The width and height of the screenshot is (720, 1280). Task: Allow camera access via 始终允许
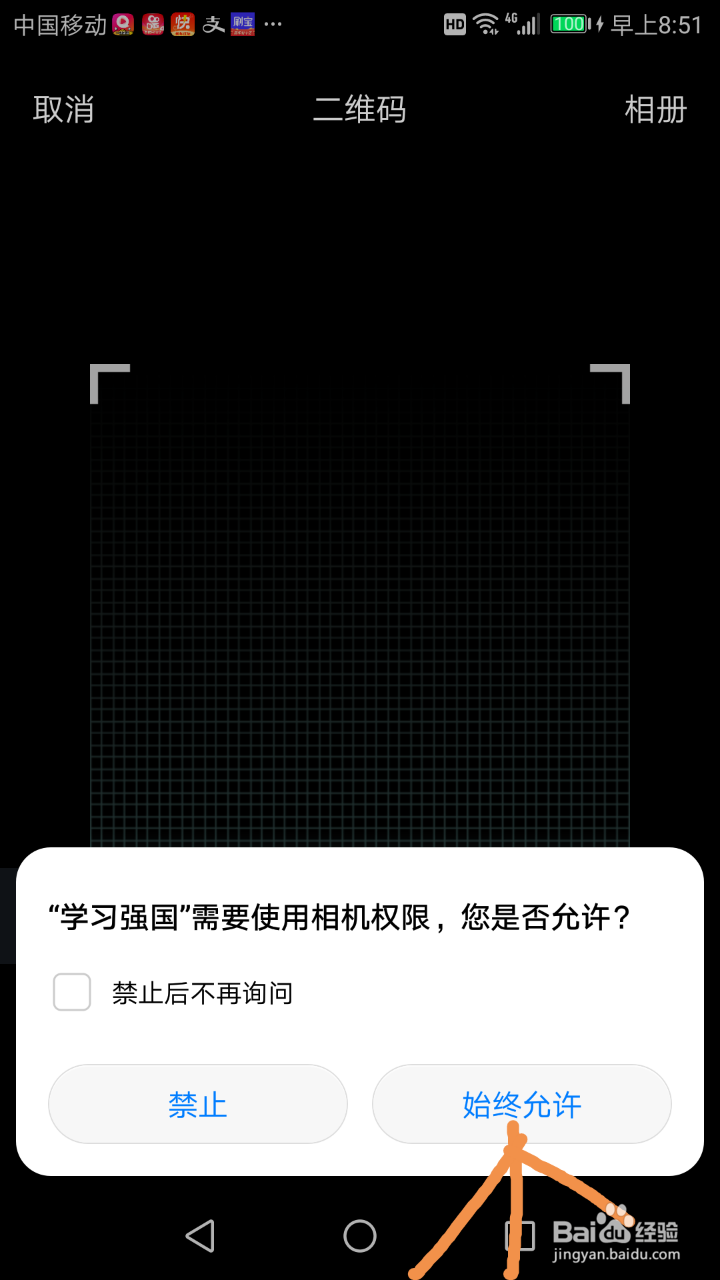522,1103
